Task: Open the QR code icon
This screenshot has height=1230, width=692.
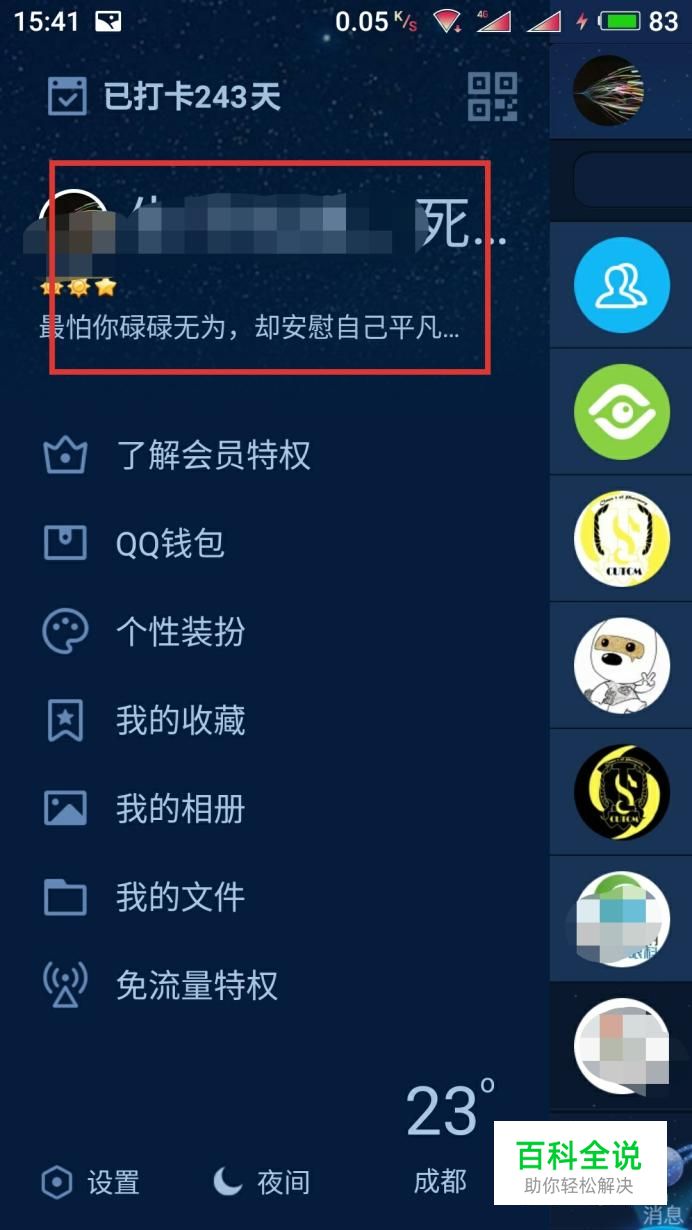Action: (493, 97)
